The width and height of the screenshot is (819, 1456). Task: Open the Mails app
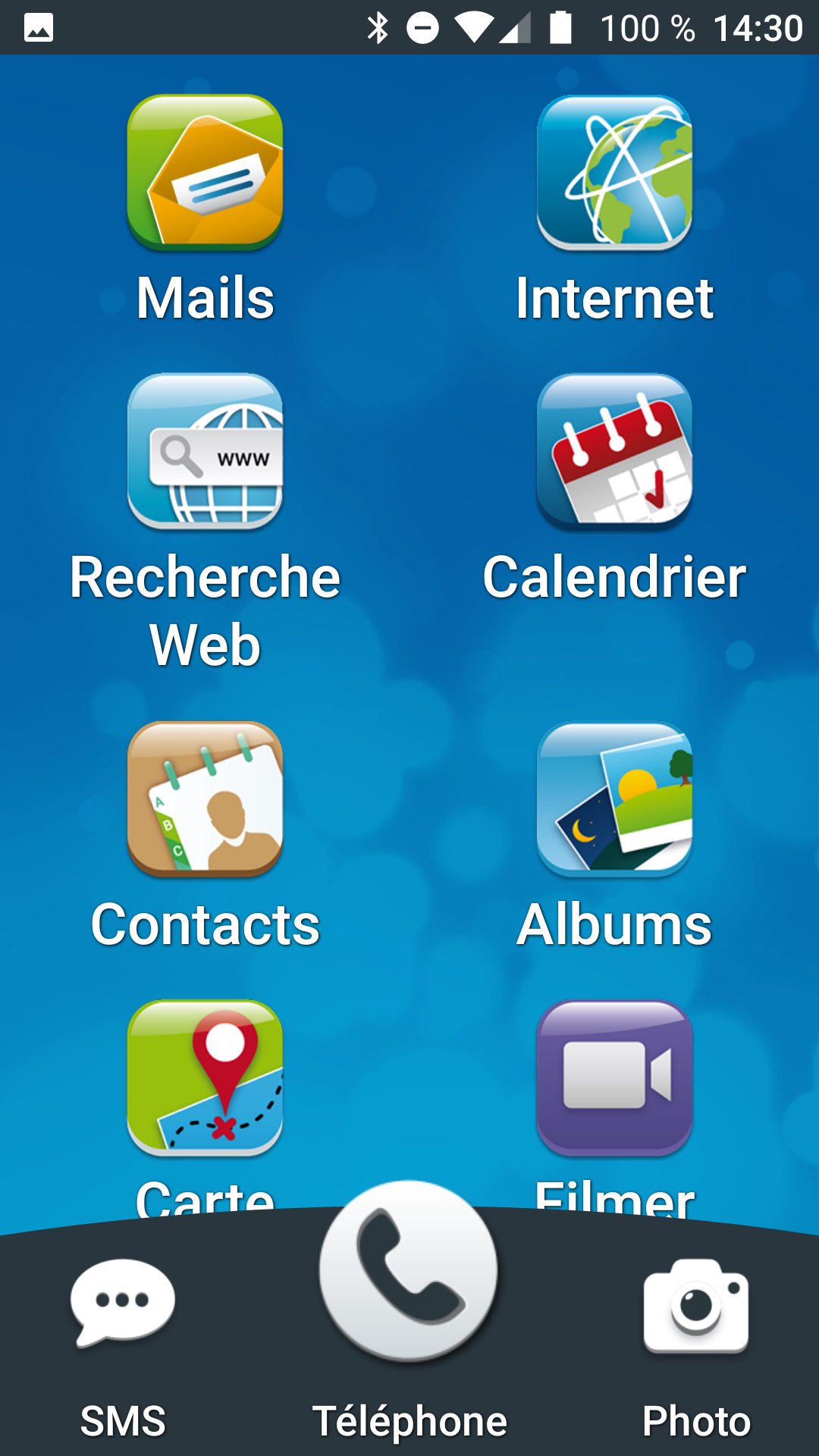tap(205, 173)
